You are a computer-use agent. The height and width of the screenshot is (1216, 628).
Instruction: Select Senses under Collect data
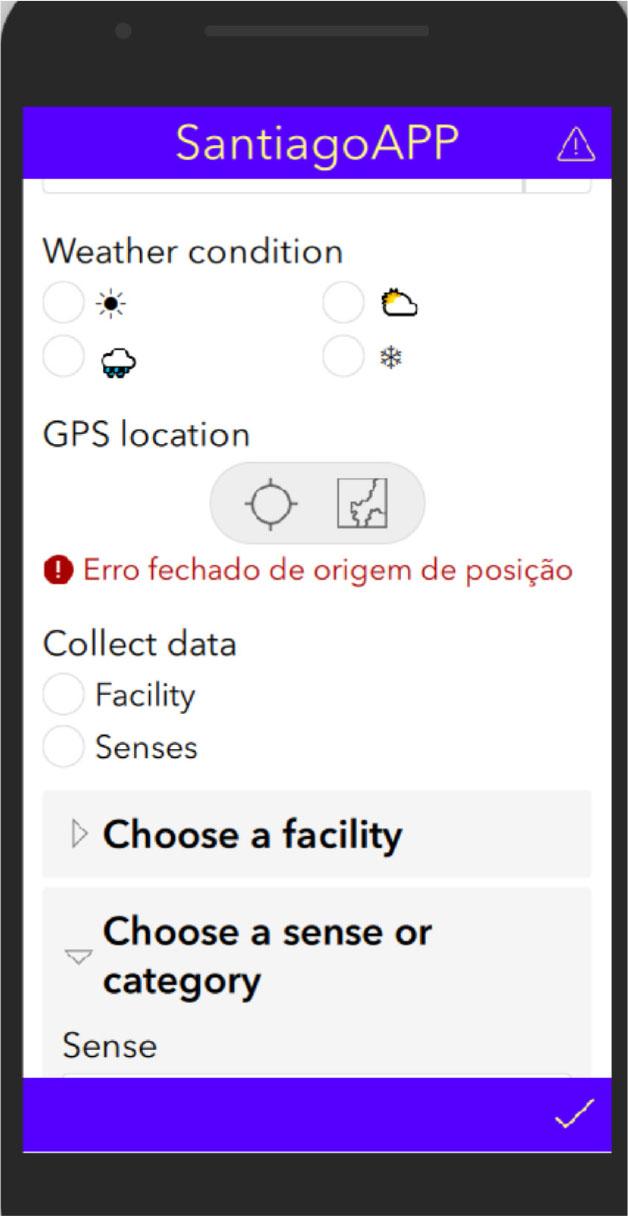63,747
